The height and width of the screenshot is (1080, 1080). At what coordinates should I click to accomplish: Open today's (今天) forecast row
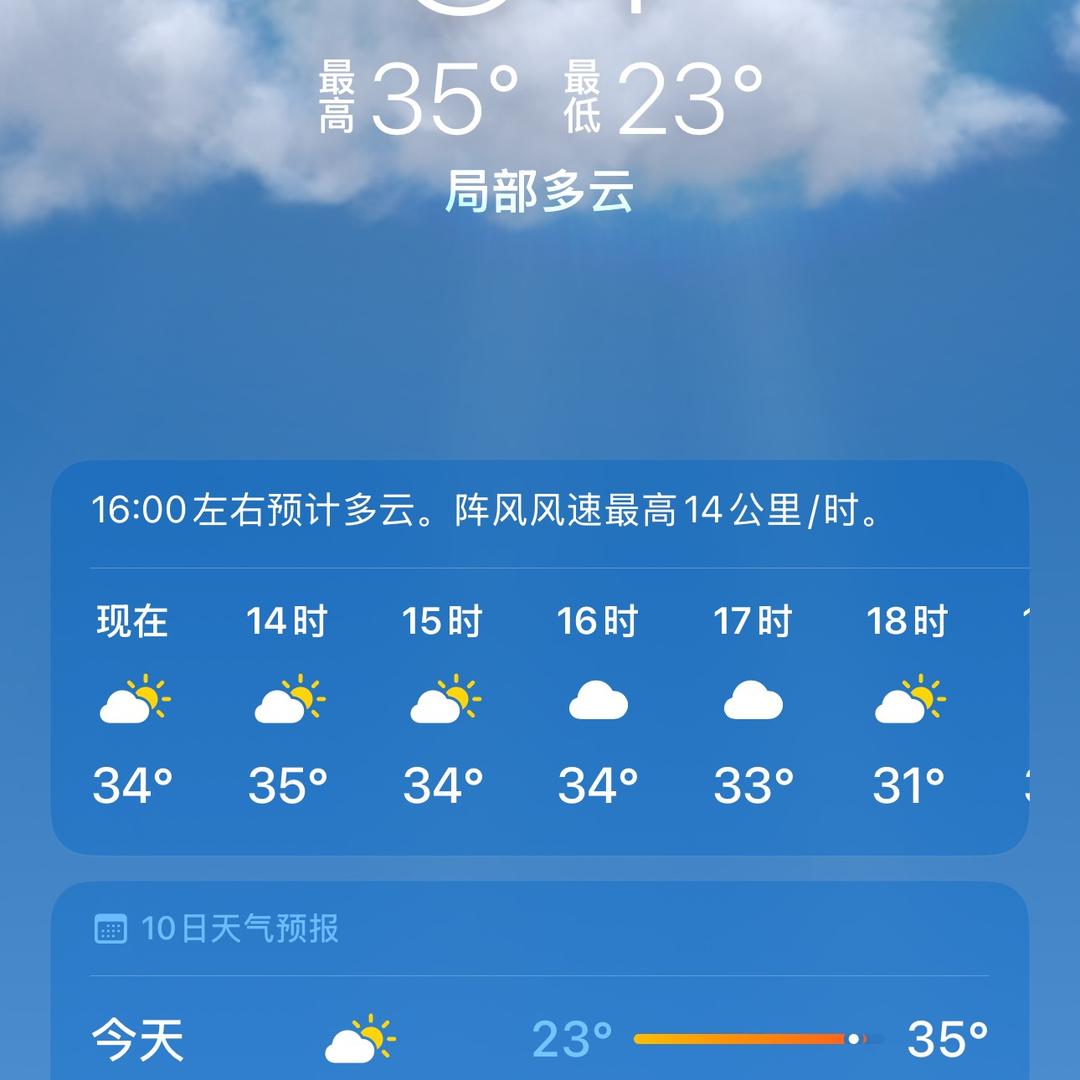point(540,1040)
